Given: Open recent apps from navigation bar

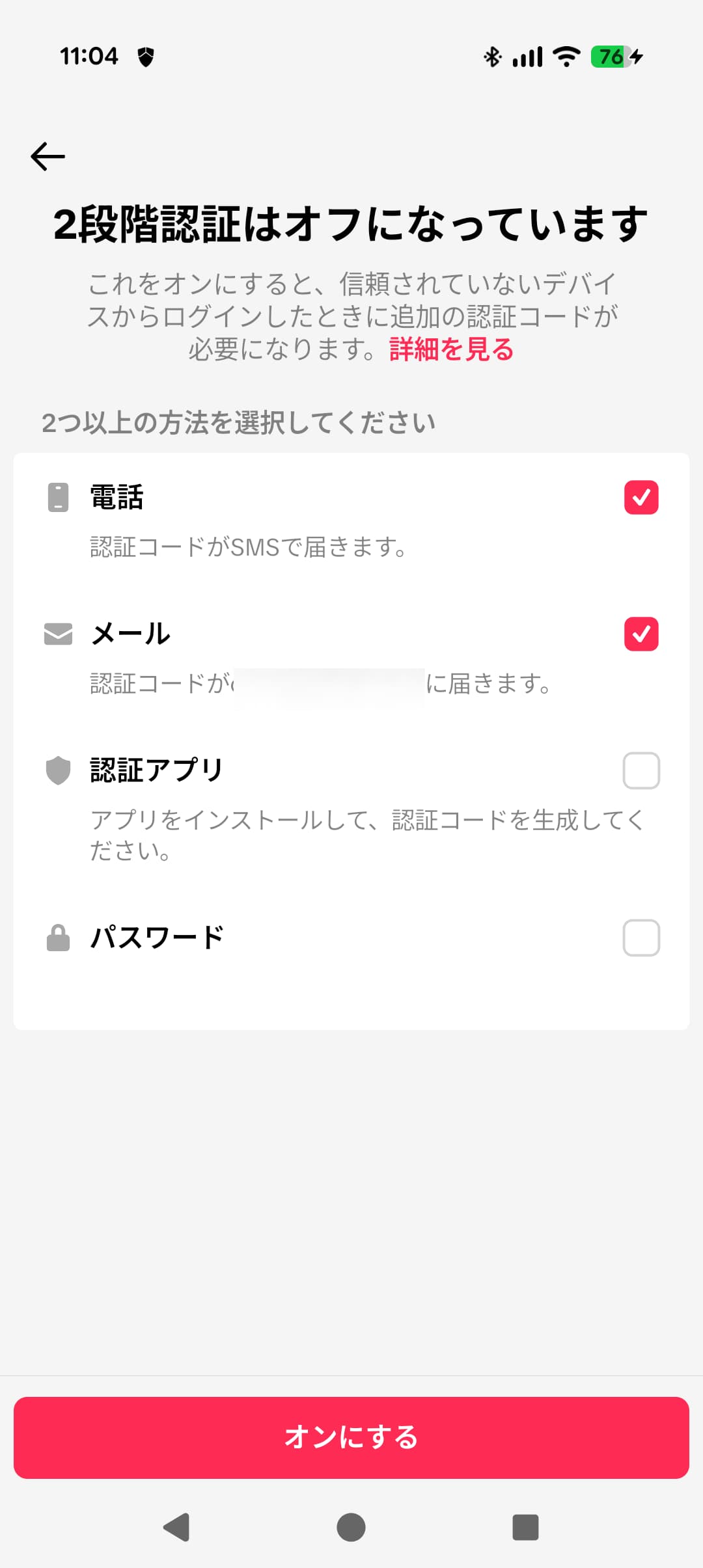Looking at the screenshot, I should [525, 1527].
